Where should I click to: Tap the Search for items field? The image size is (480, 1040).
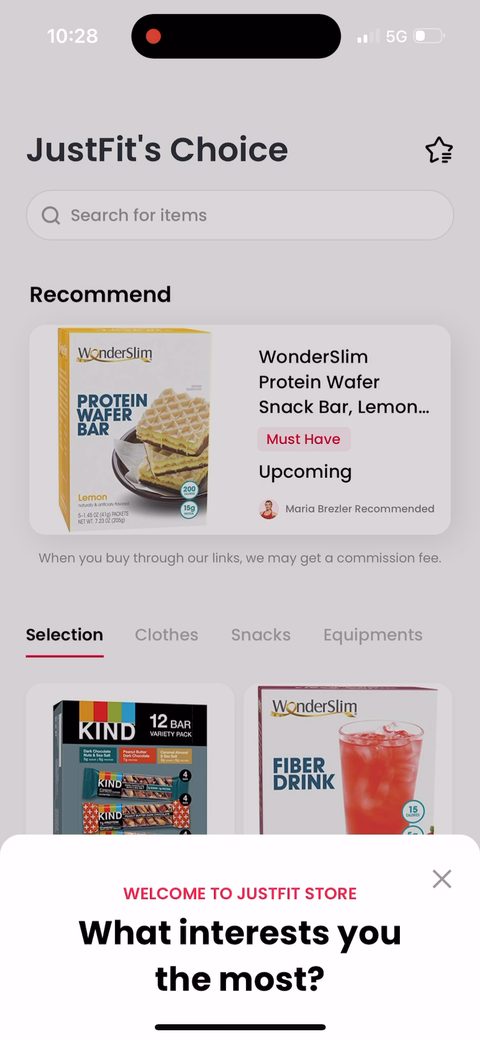240,215
